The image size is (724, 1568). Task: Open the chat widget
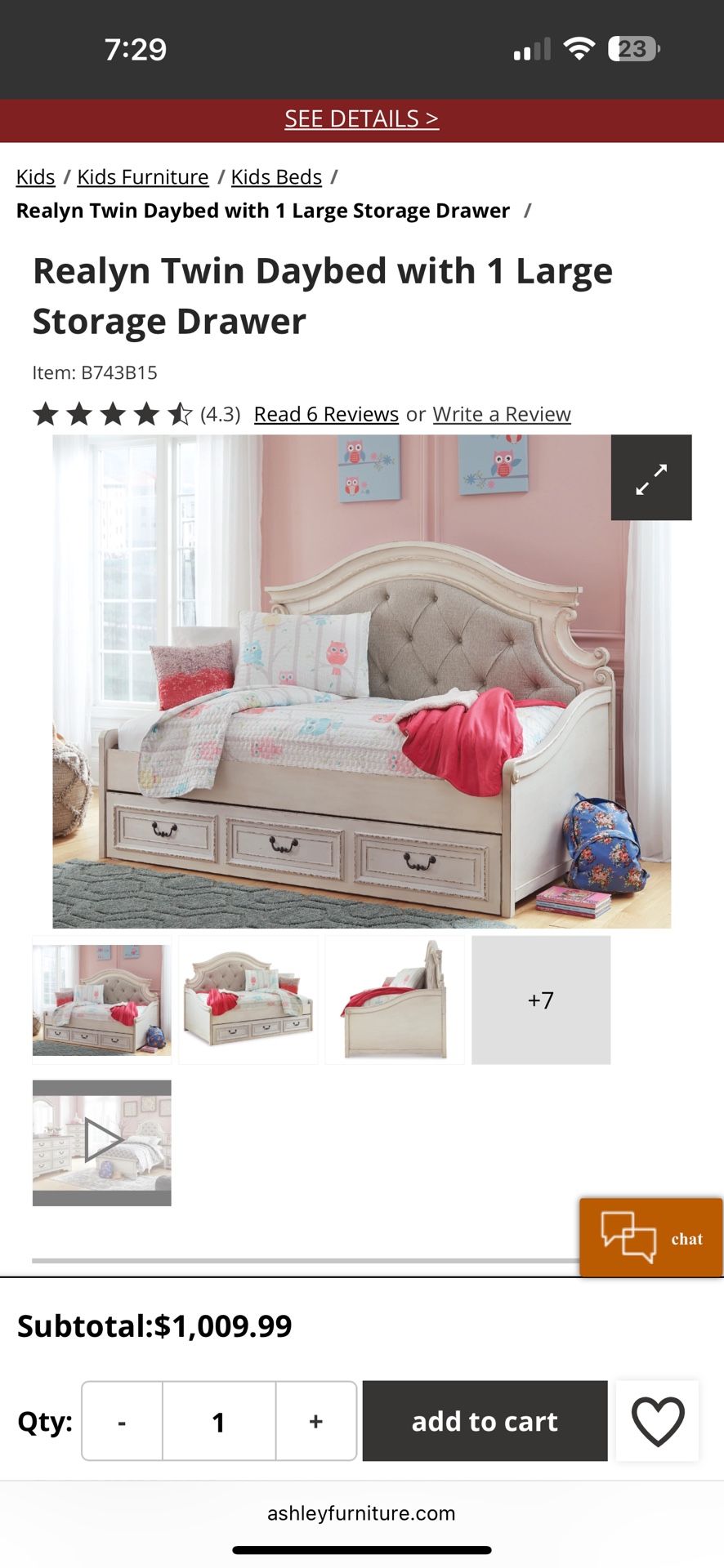650,1237
